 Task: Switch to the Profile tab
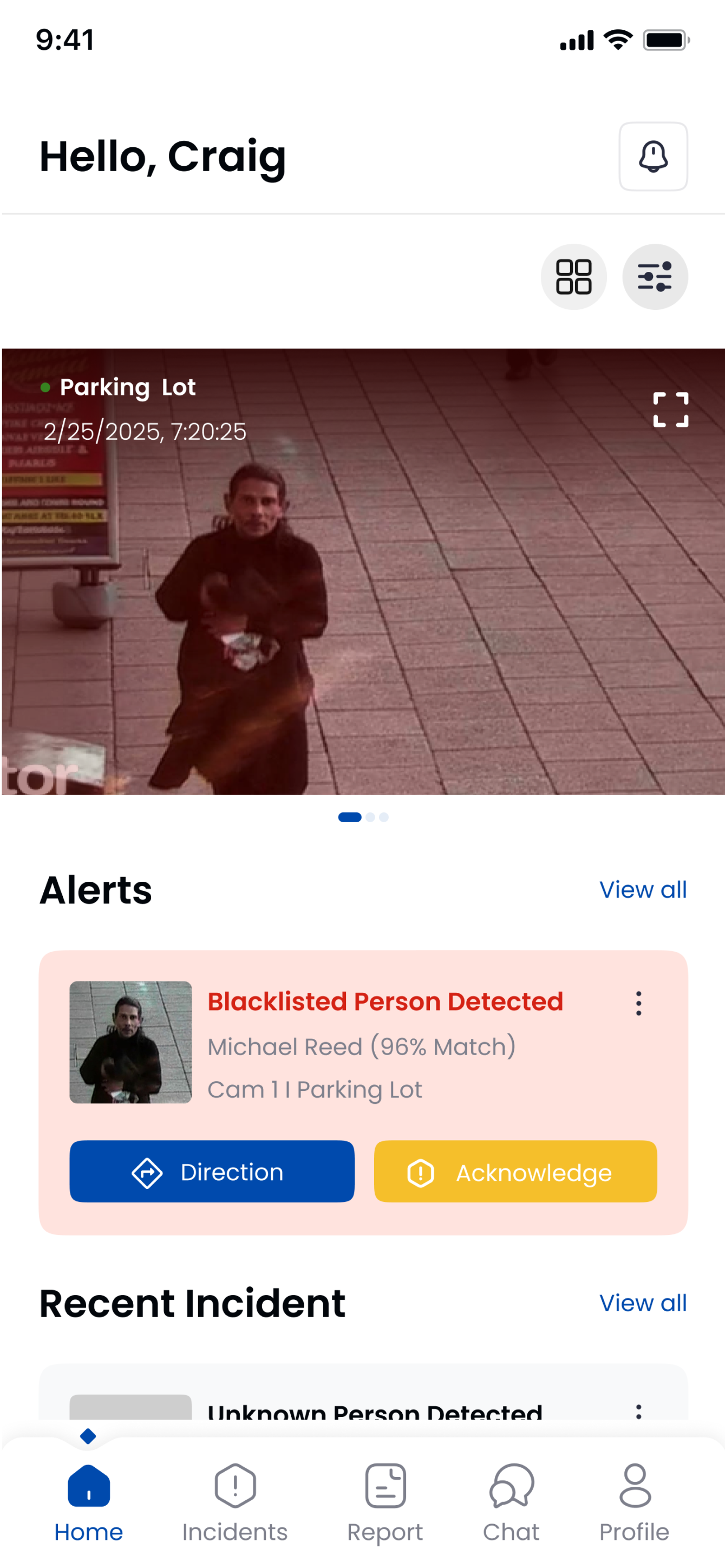click(x=634, y=1503)
